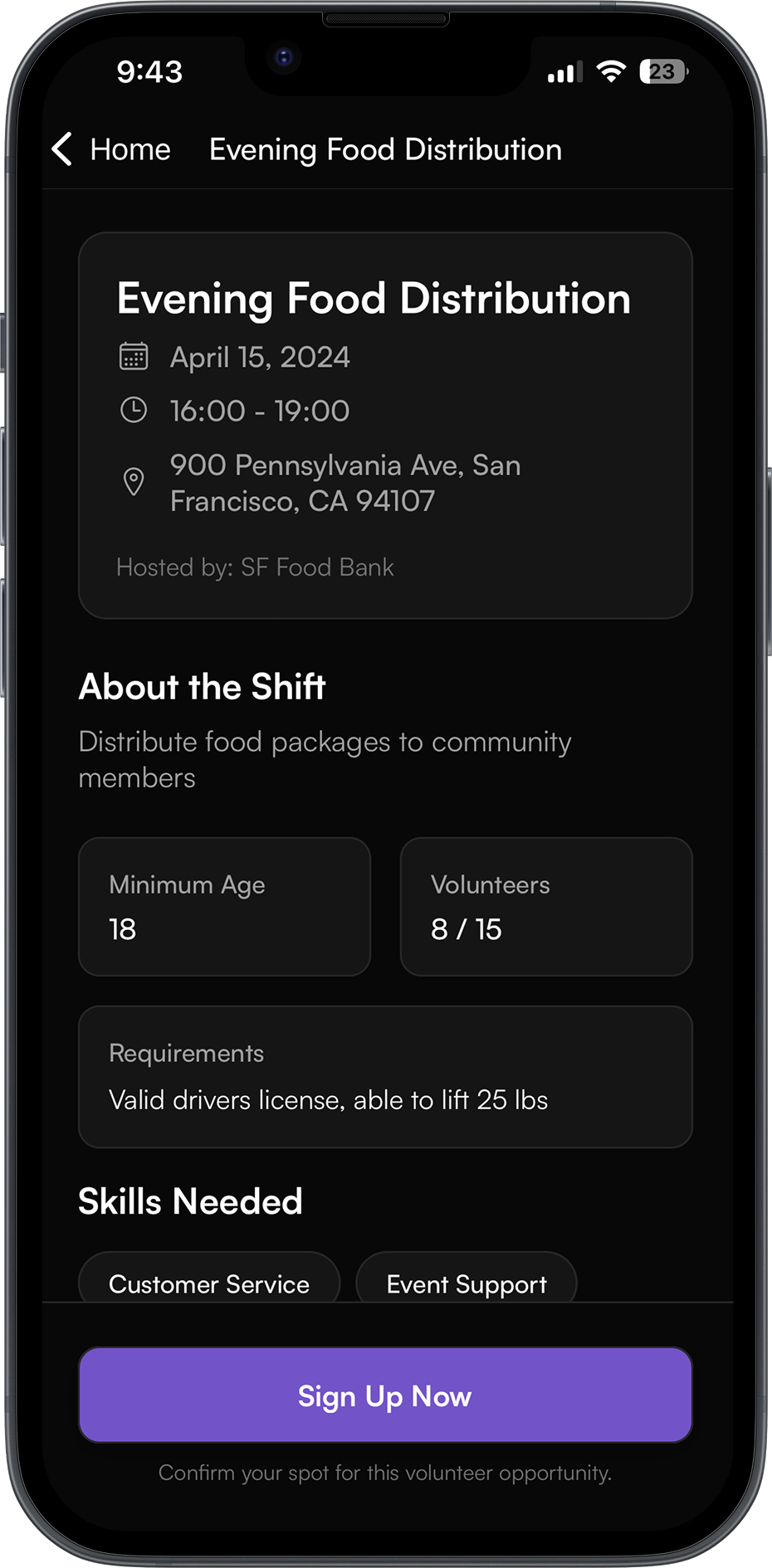Tap the Volunteers 8 / 15 capacity card
Image resolution: width=772 pixels, height=1568 pixels.
tap(545, 907)
